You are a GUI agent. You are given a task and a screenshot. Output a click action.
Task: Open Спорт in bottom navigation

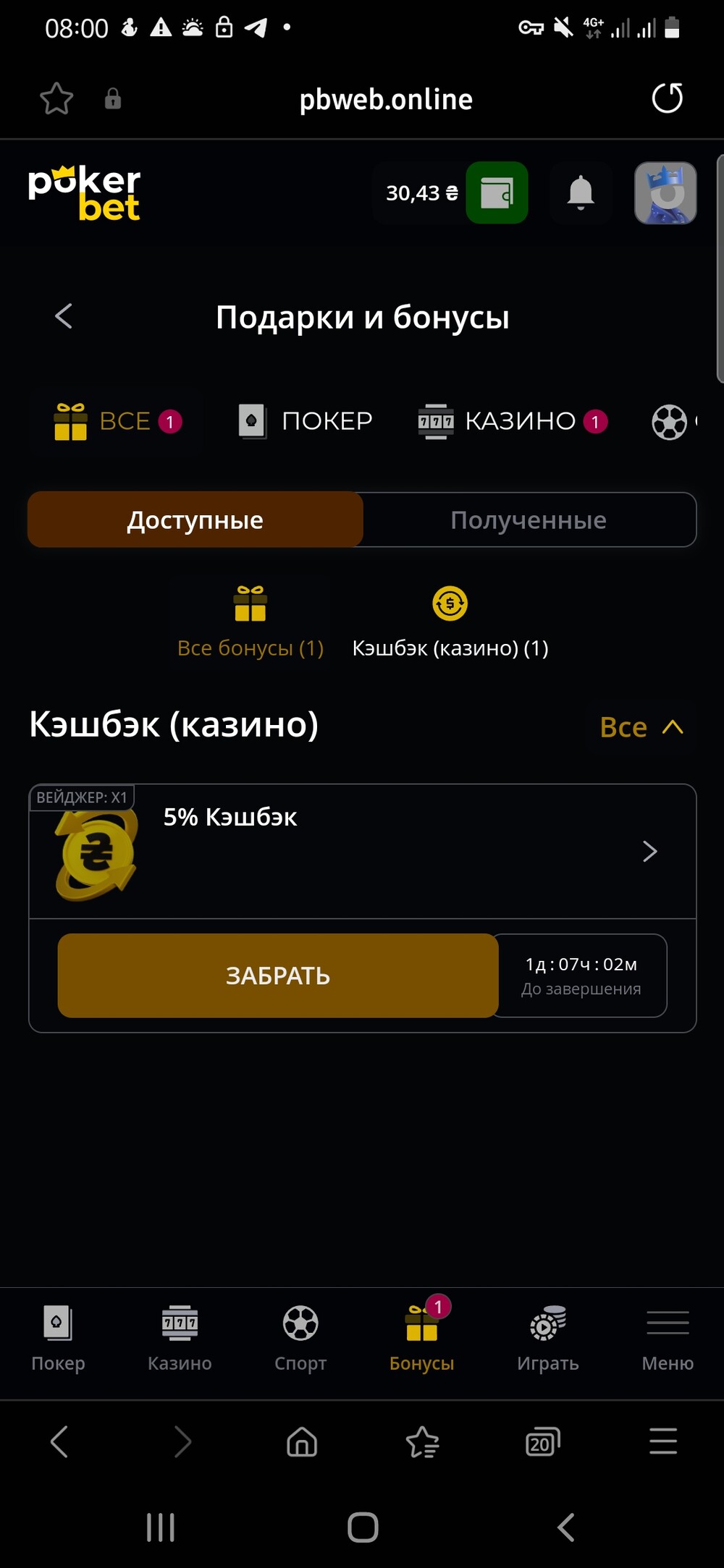[300, 1339]
